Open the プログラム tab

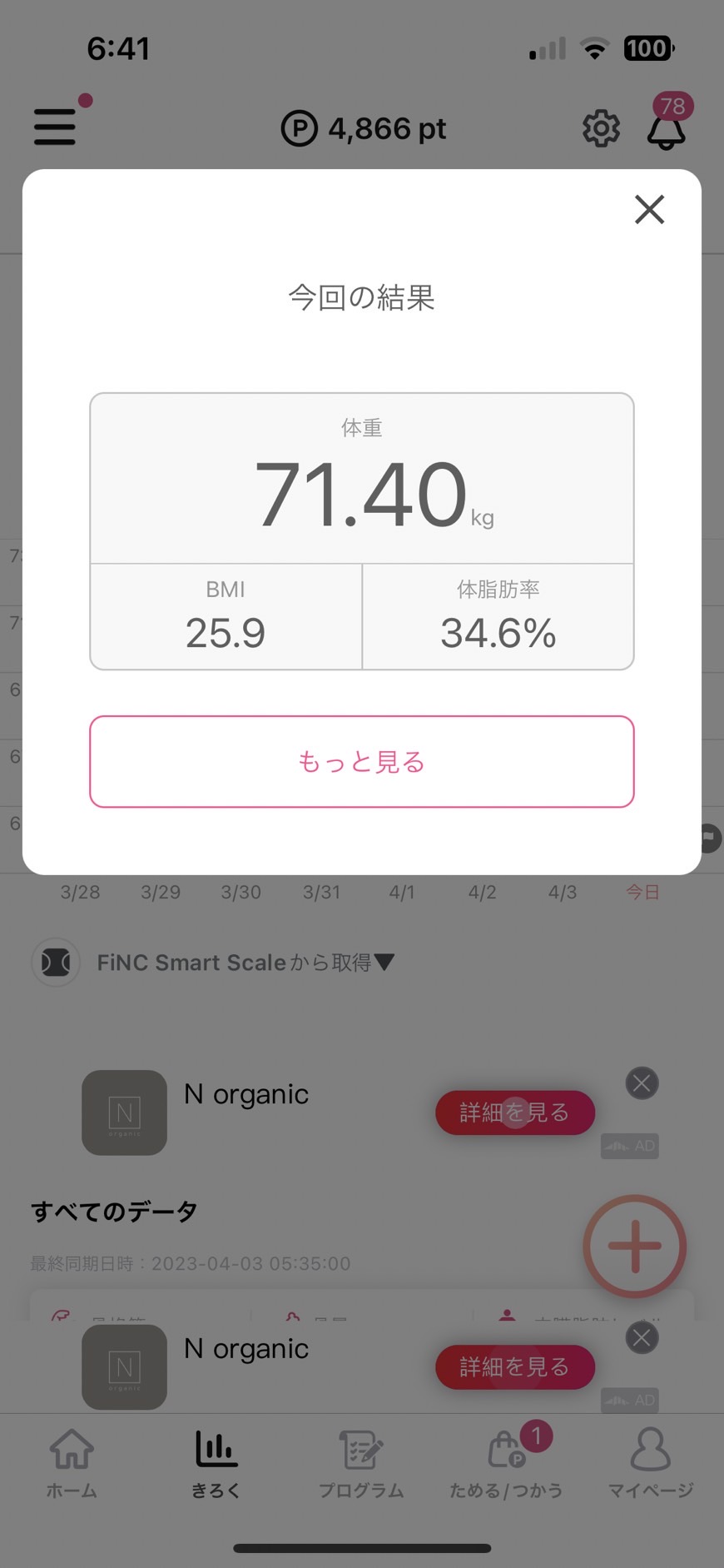pyautogui.click(x=361, y=1463)
